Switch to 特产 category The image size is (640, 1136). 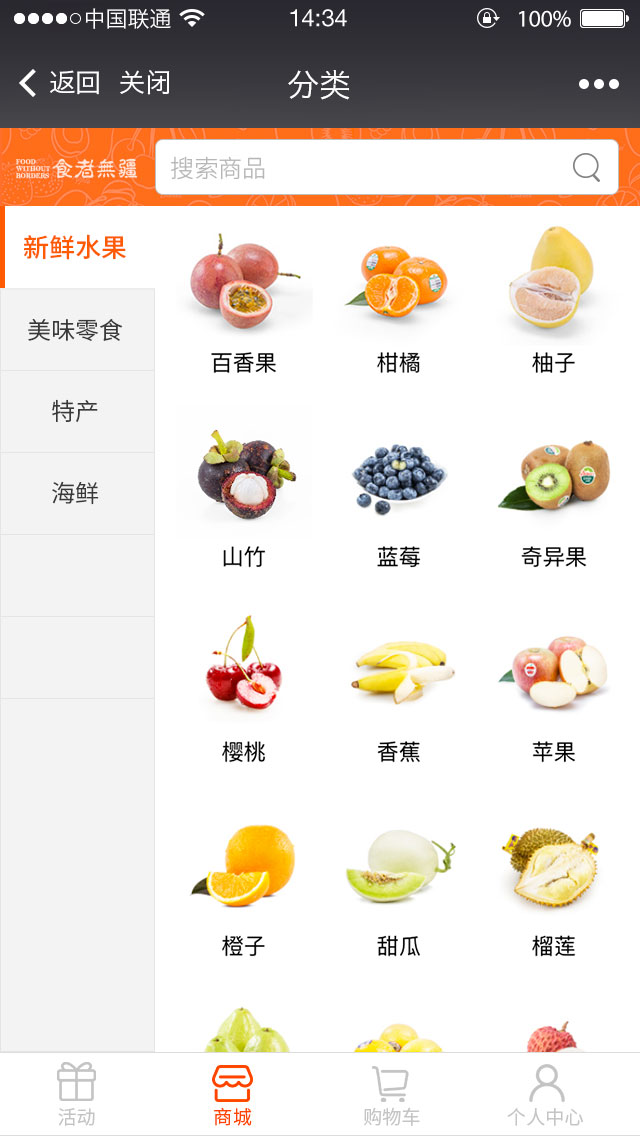coord(76,411)
